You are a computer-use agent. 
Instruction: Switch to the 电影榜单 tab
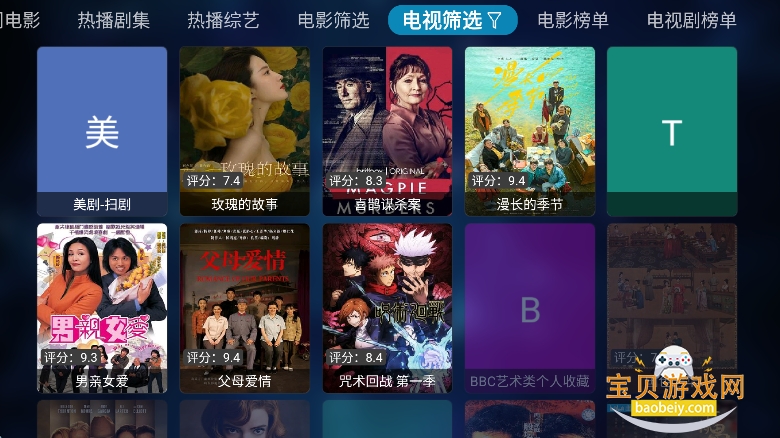click(573, 20)
